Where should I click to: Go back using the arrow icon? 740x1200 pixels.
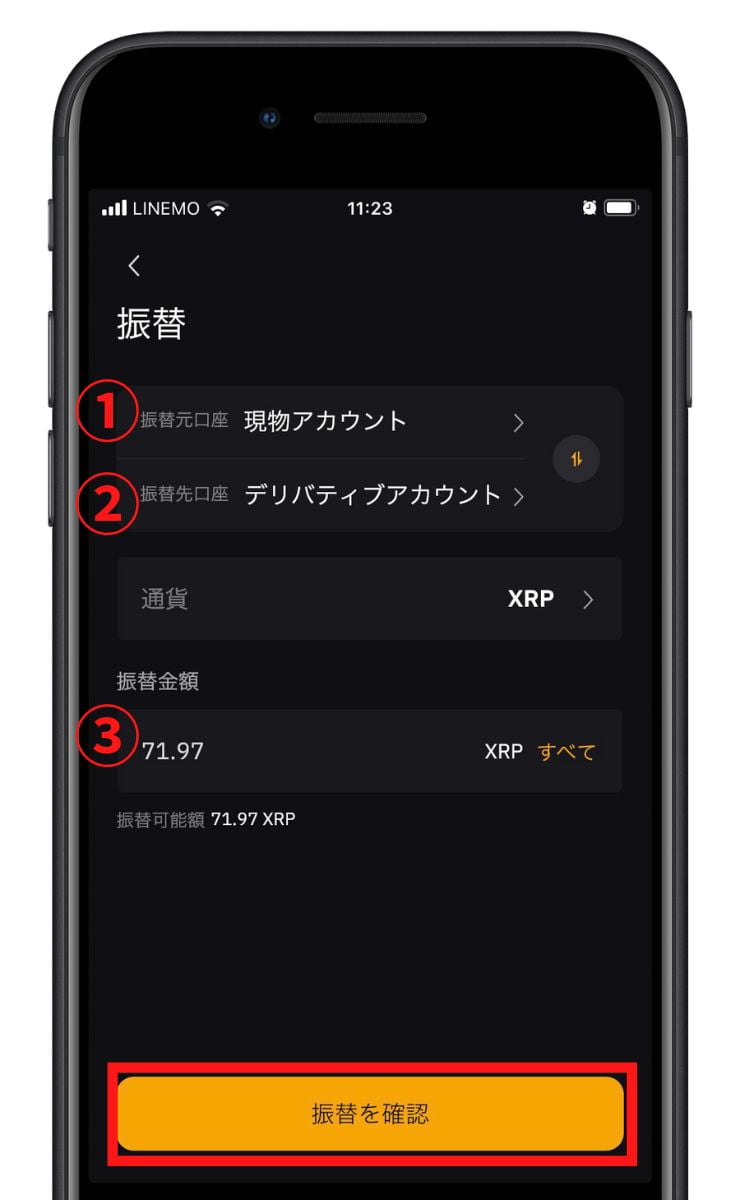[134, 266]
